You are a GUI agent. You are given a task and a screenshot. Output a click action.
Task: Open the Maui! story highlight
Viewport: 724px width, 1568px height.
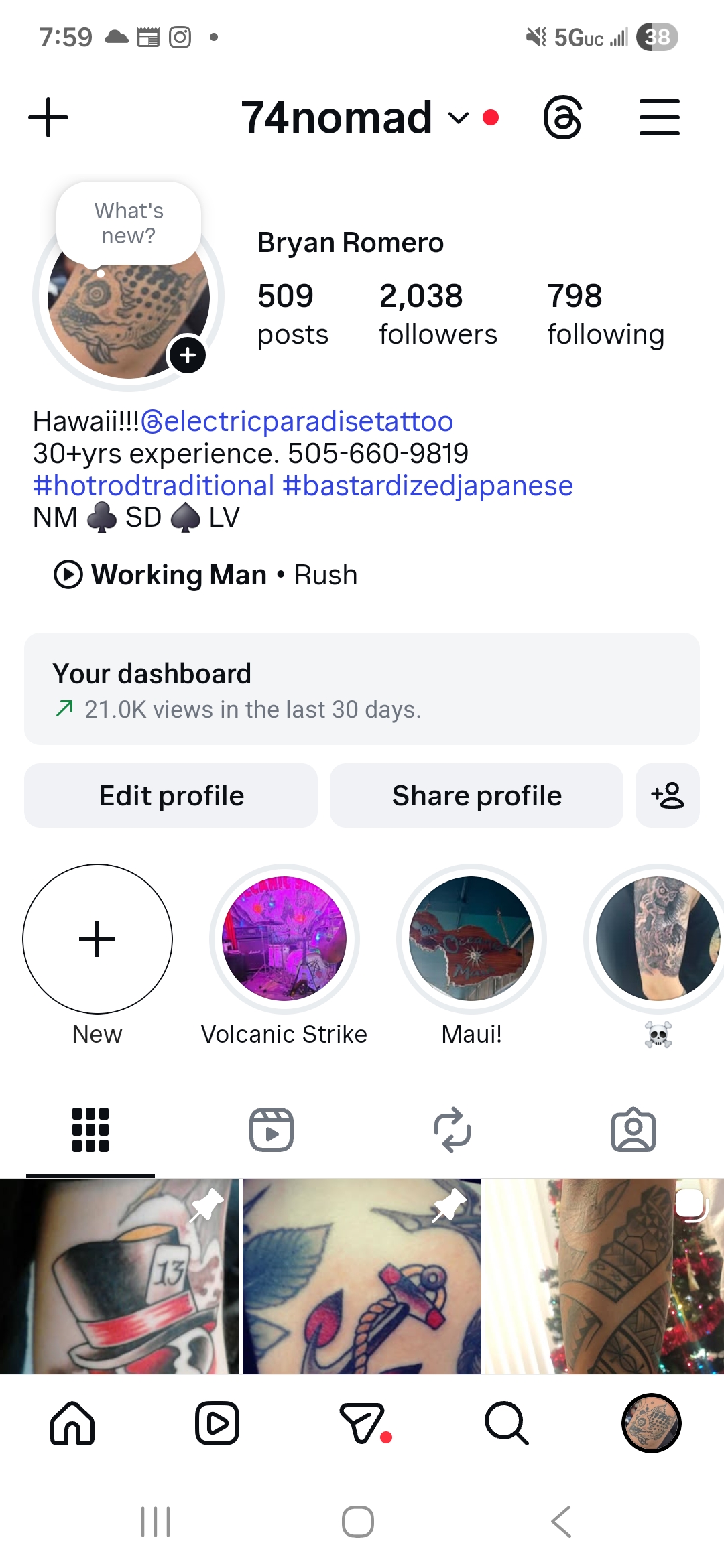471,939
